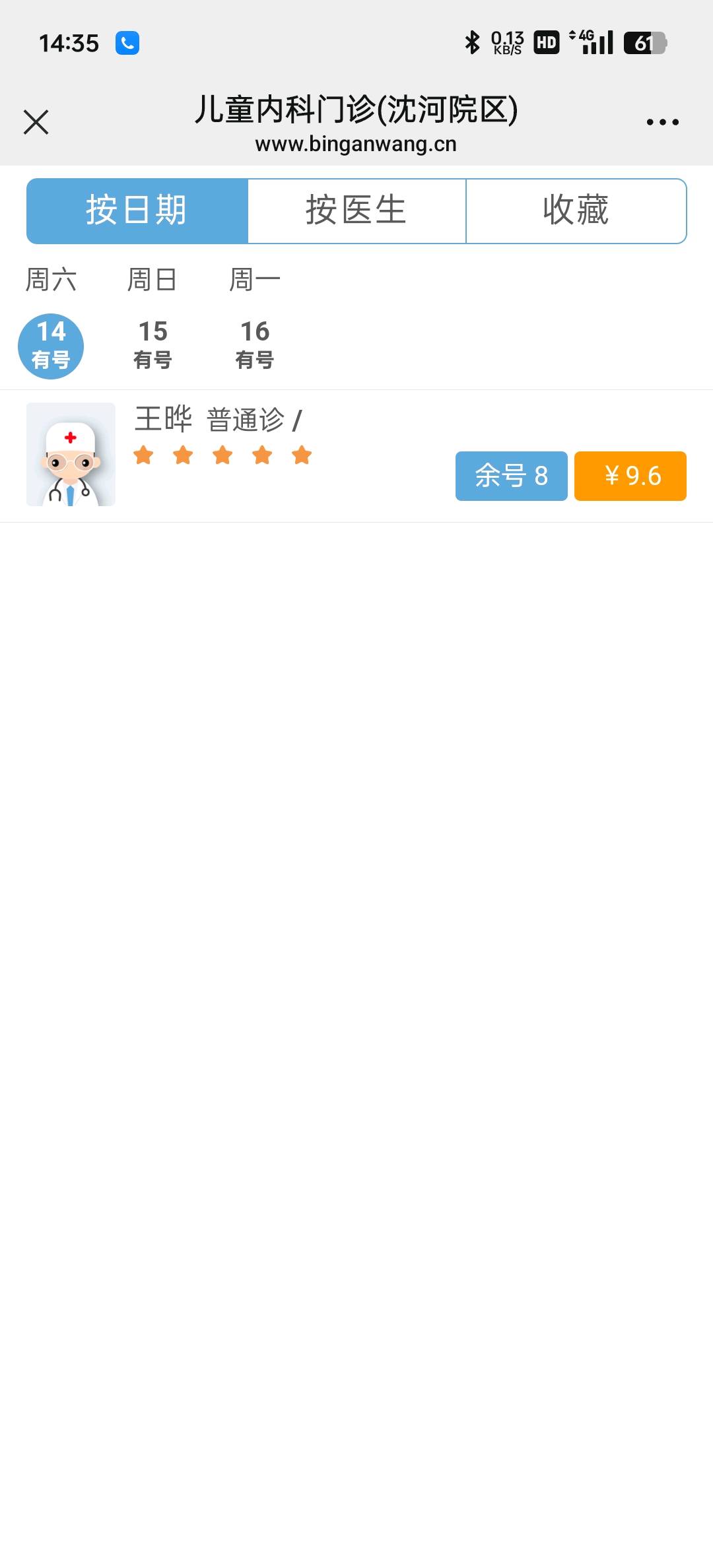Close the page with the X icon
The image size is (713, 1568).
coord(36,122)
